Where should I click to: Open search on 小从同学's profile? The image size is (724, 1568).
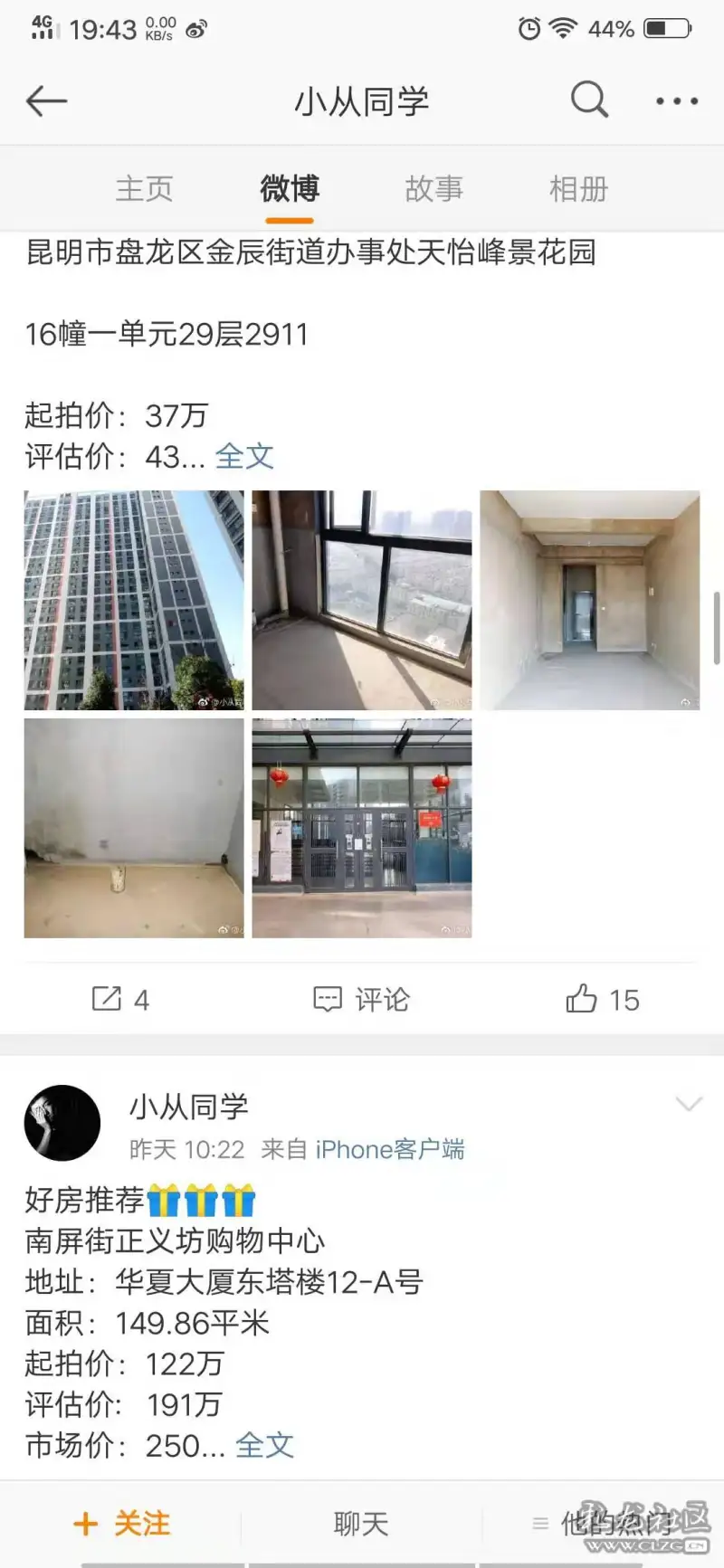coord(589,100)
